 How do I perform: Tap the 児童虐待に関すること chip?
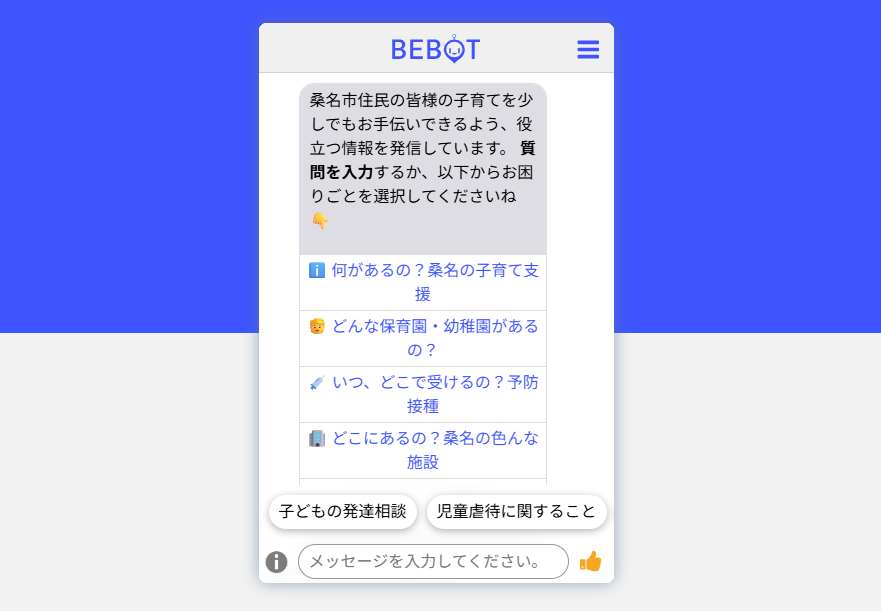coord(516,511)
